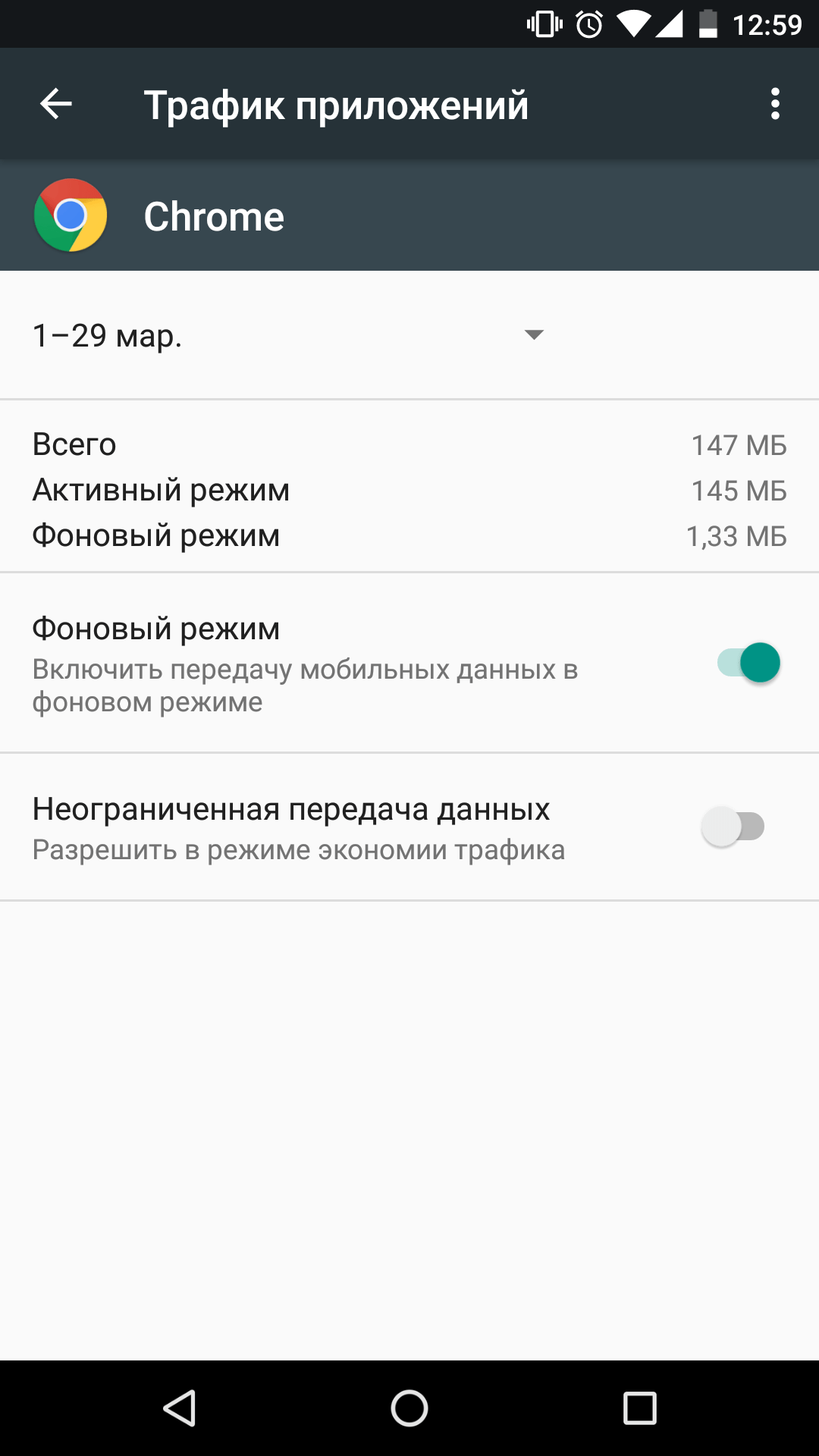The height and width of the screenshot is (1456, 819).
Task: Go back using the app bar arrow
Action: (x=56, y=104)
